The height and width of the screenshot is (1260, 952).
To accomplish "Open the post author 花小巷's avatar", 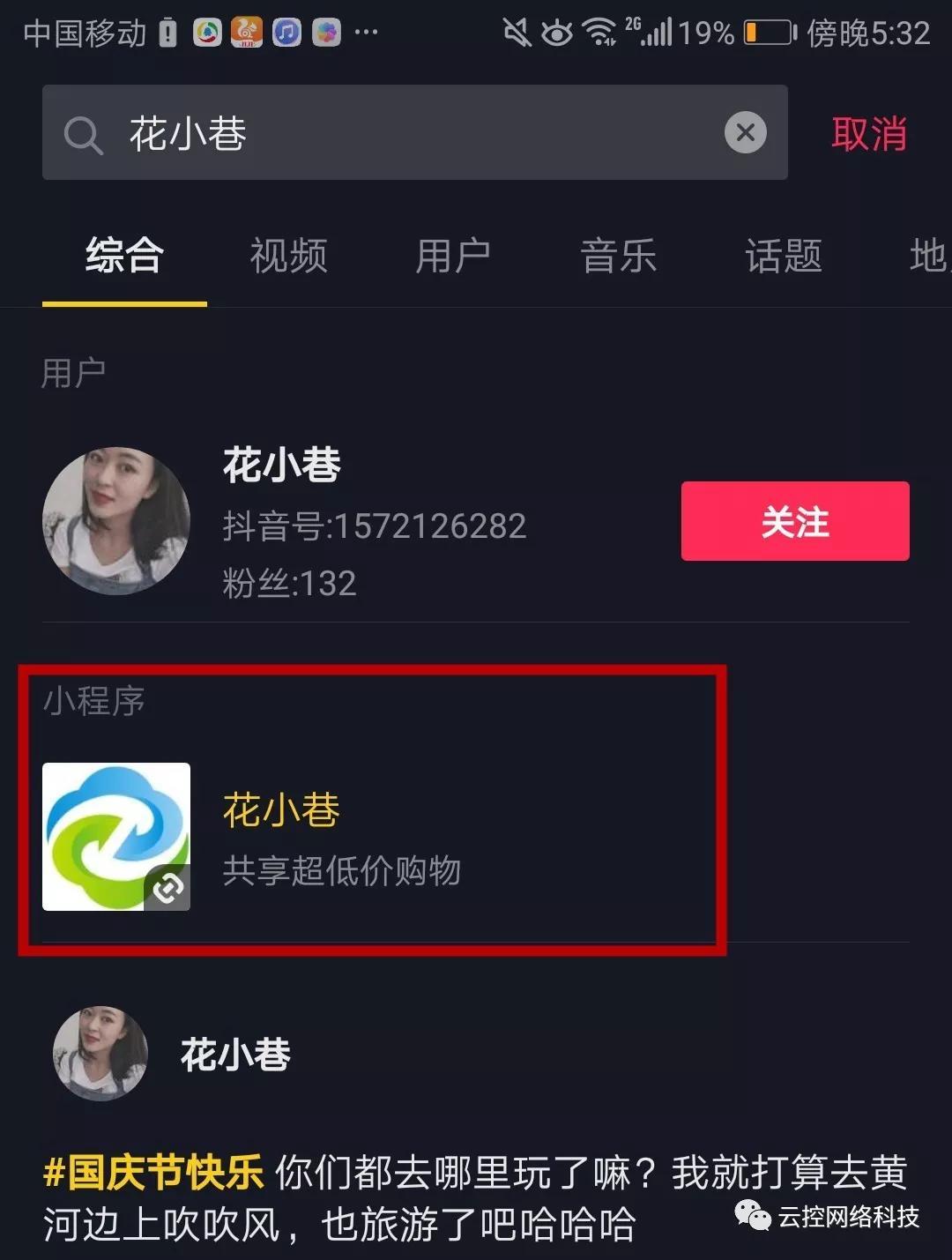I will point(100,1054).
